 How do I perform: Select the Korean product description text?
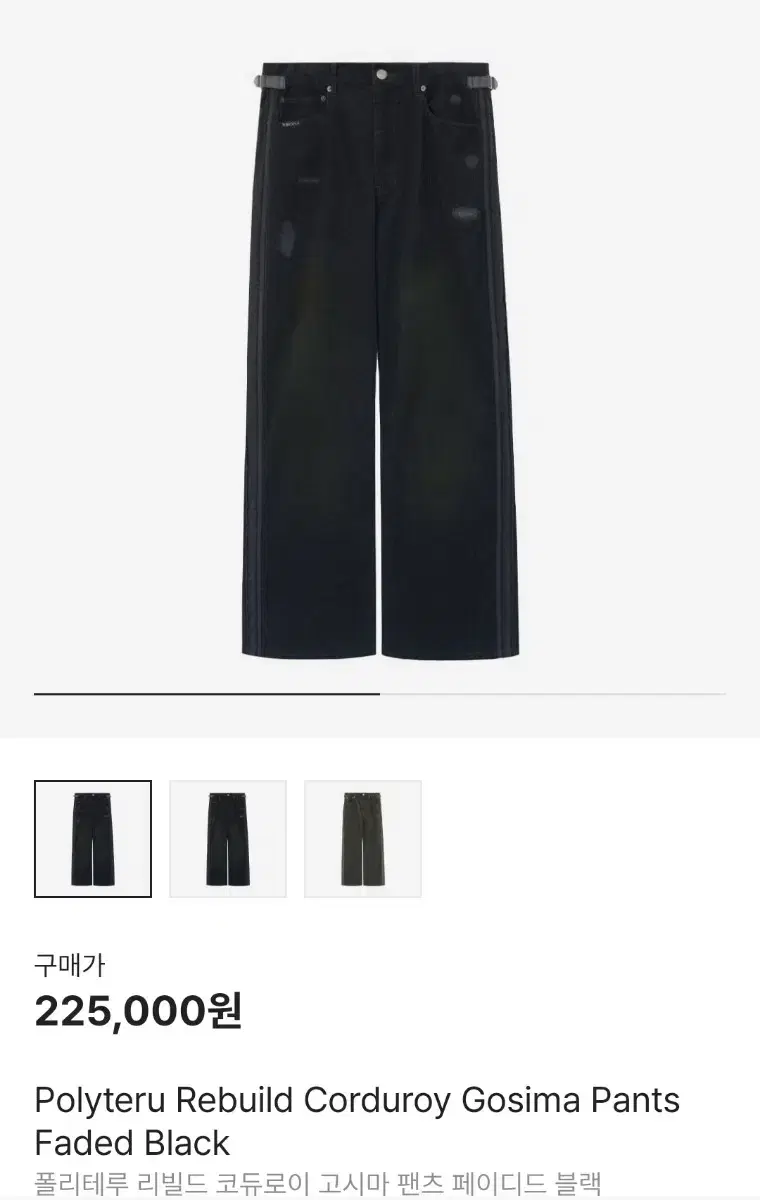coord(320,1180)
